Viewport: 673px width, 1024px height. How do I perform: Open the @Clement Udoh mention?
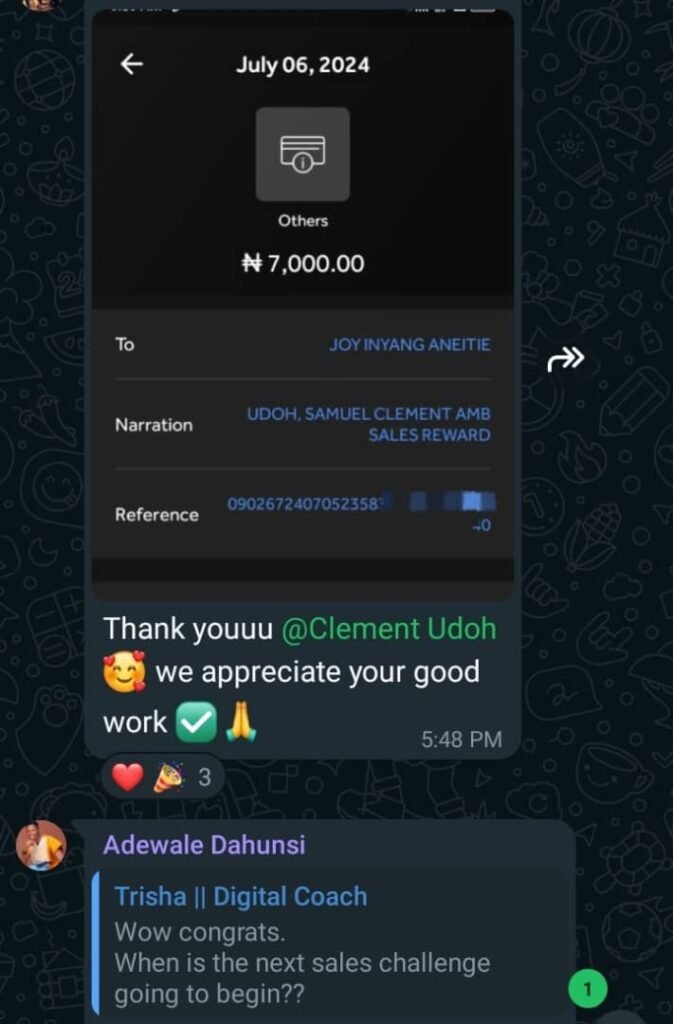pyautogui.click(x=388, y=629)
